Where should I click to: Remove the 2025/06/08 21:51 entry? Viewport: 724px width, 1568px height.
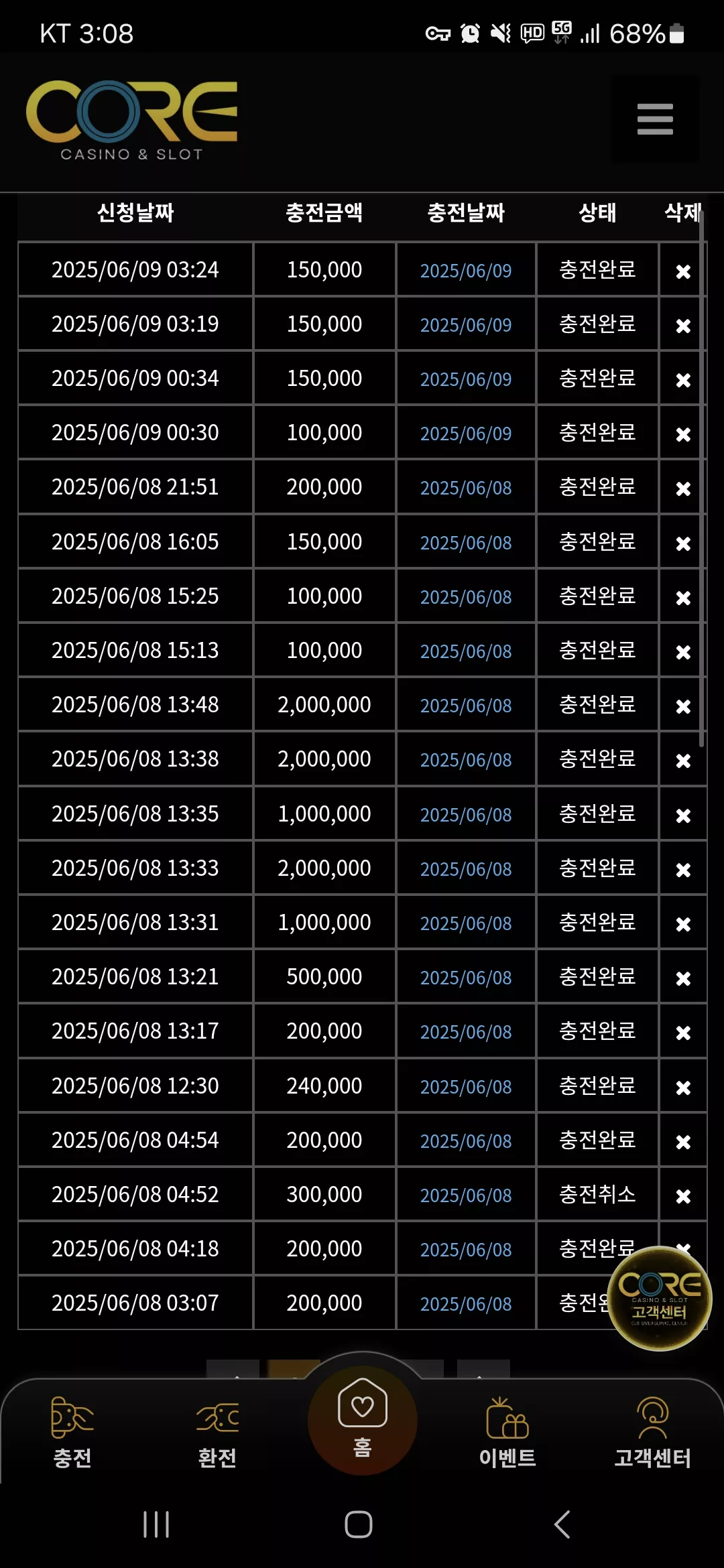(x=683, y=488)
